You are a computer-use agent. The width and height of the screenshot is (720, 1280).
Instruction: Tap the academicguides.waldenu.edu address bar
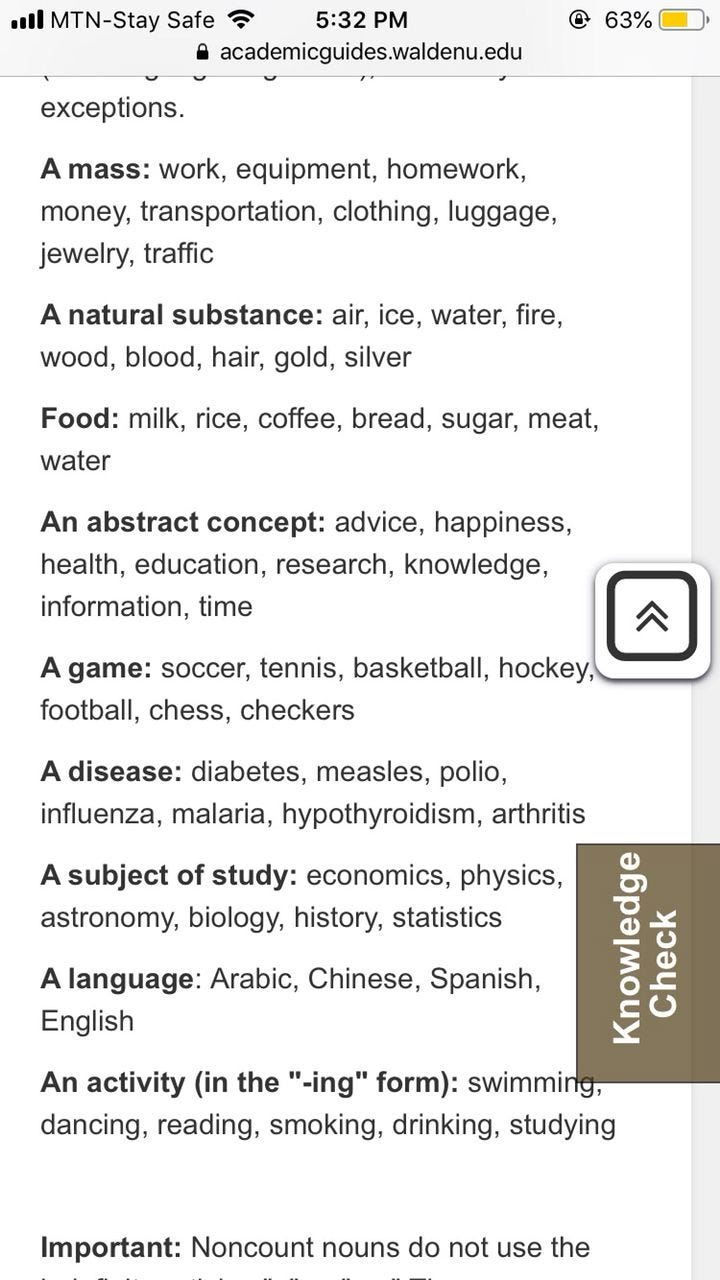(x=359, y=52)
